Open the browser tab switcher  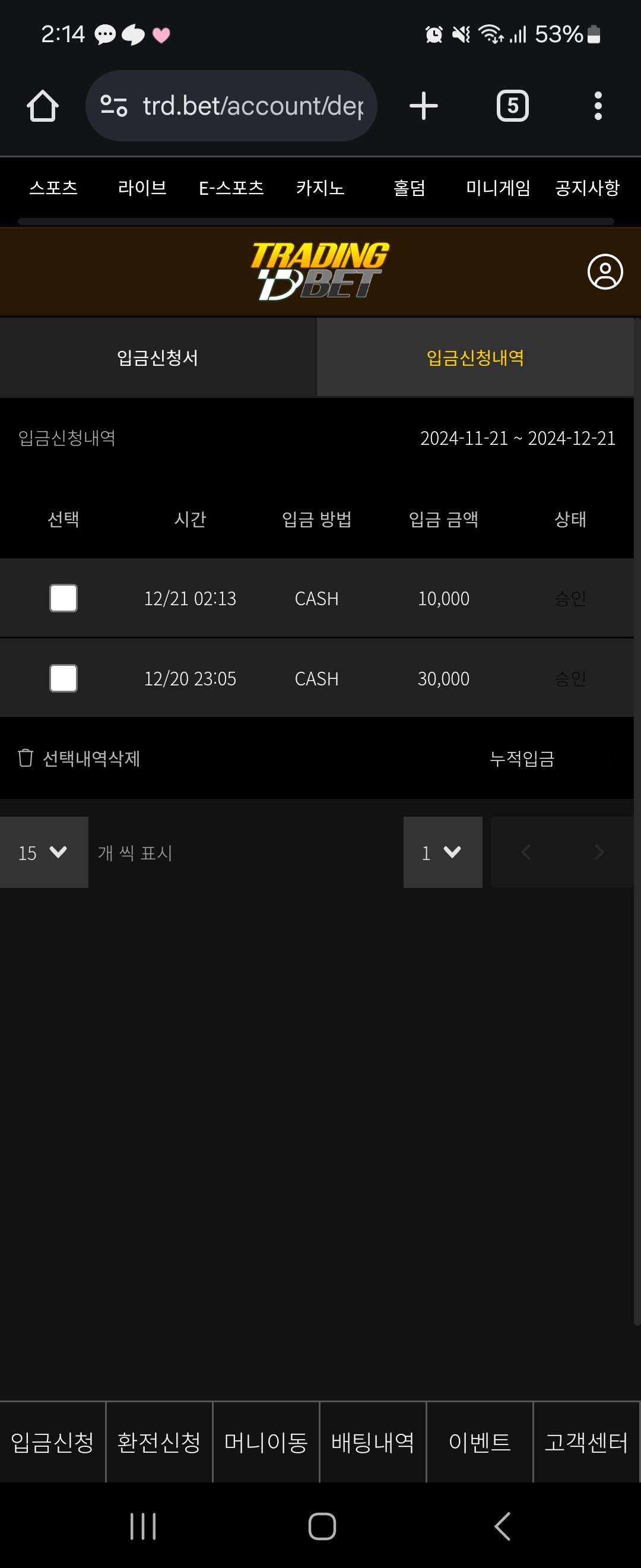(513, 106)
